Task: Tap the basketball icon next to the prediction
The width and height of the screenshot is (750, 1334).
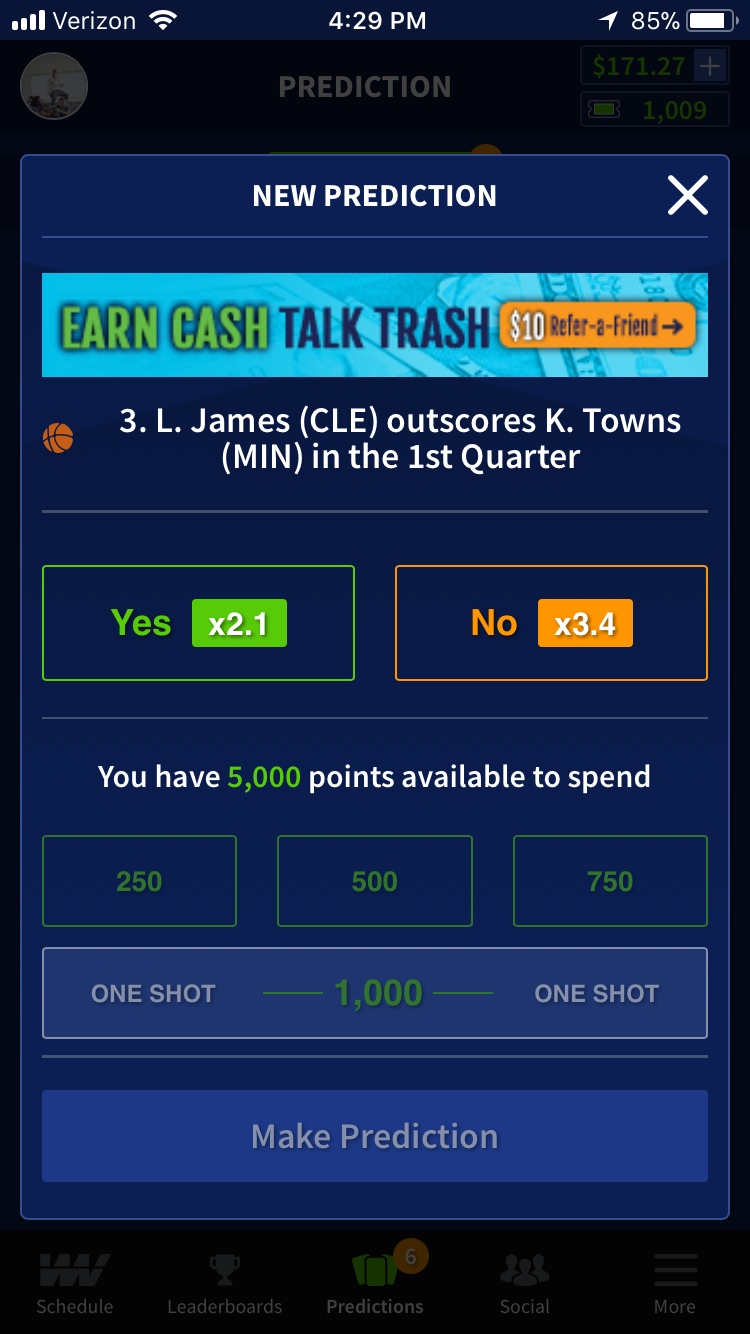Action: pyautogui.click(x=57, y=437)
